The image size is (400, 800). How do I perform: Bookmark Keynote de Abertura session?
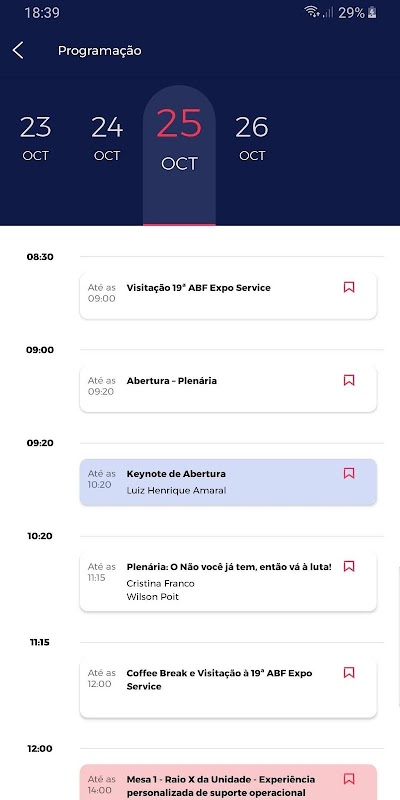coord(349,473)
